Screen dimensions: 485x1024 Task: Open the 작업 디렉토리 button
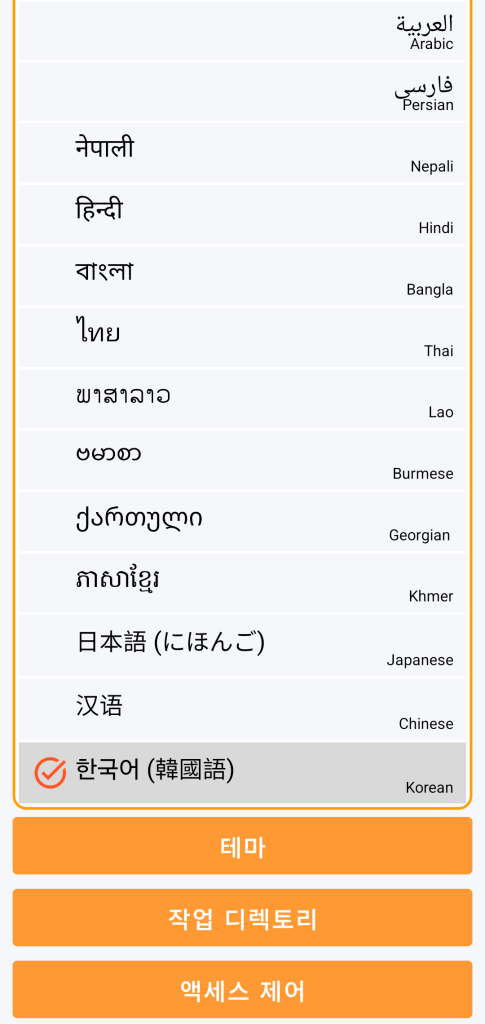(242, 918)
